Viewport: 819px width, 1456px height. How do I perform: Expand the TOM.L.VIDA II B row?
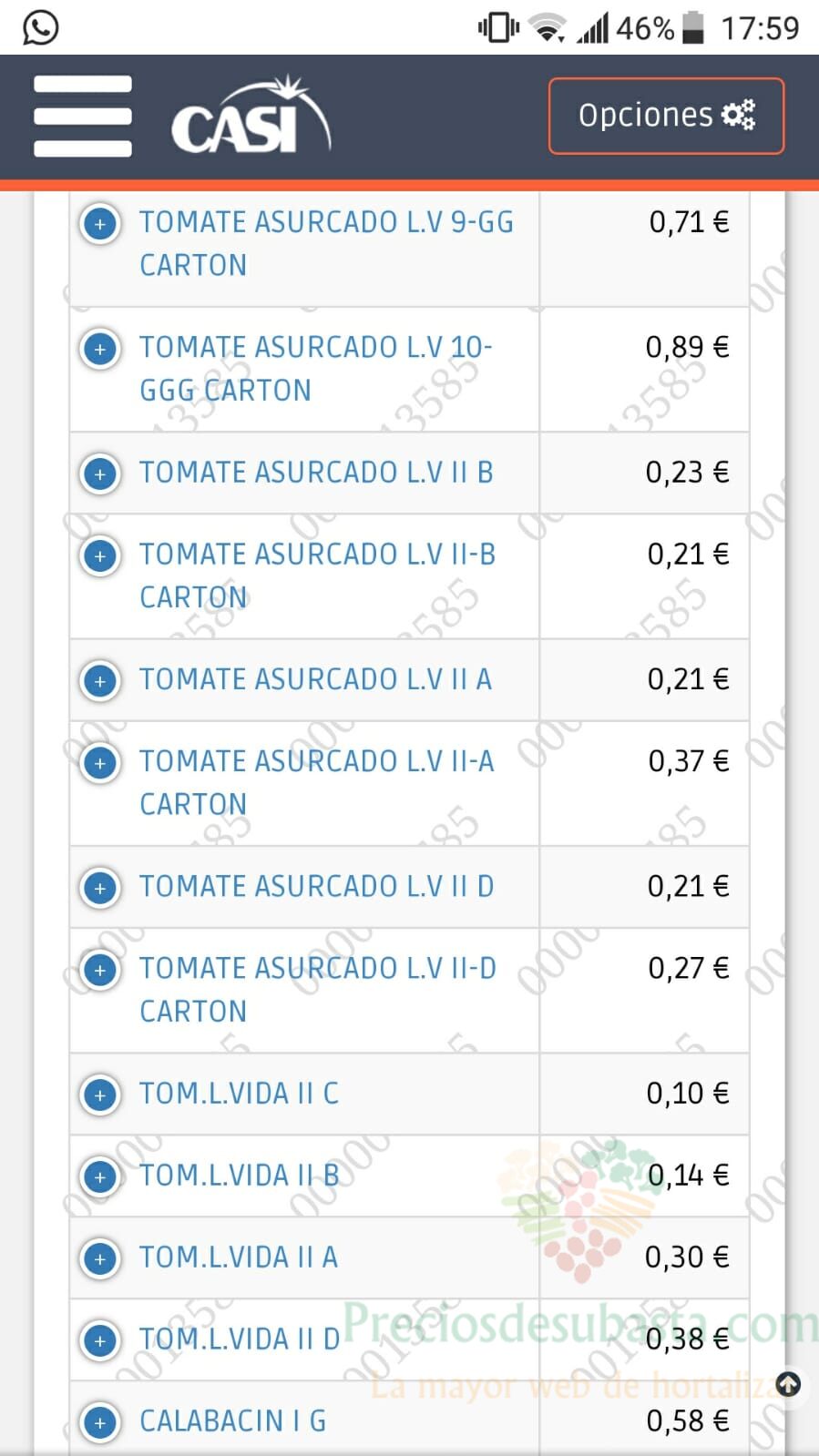(100, 1176)
